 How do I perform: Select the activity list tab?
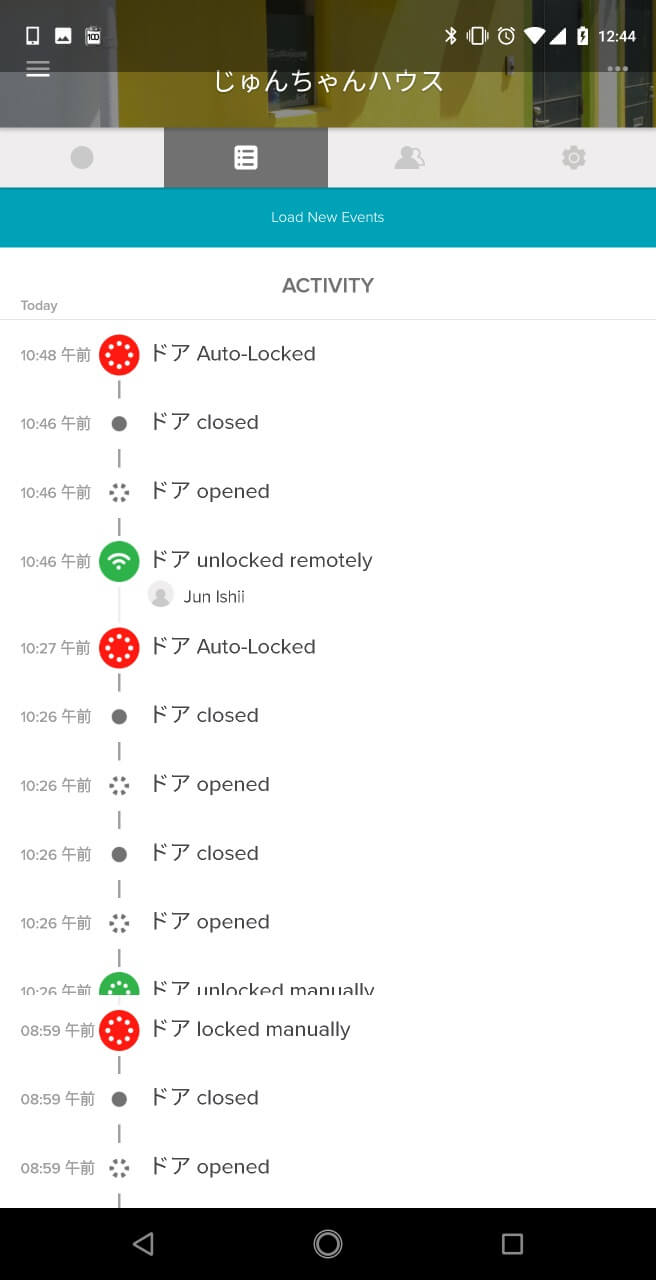(x=246, y=158)
